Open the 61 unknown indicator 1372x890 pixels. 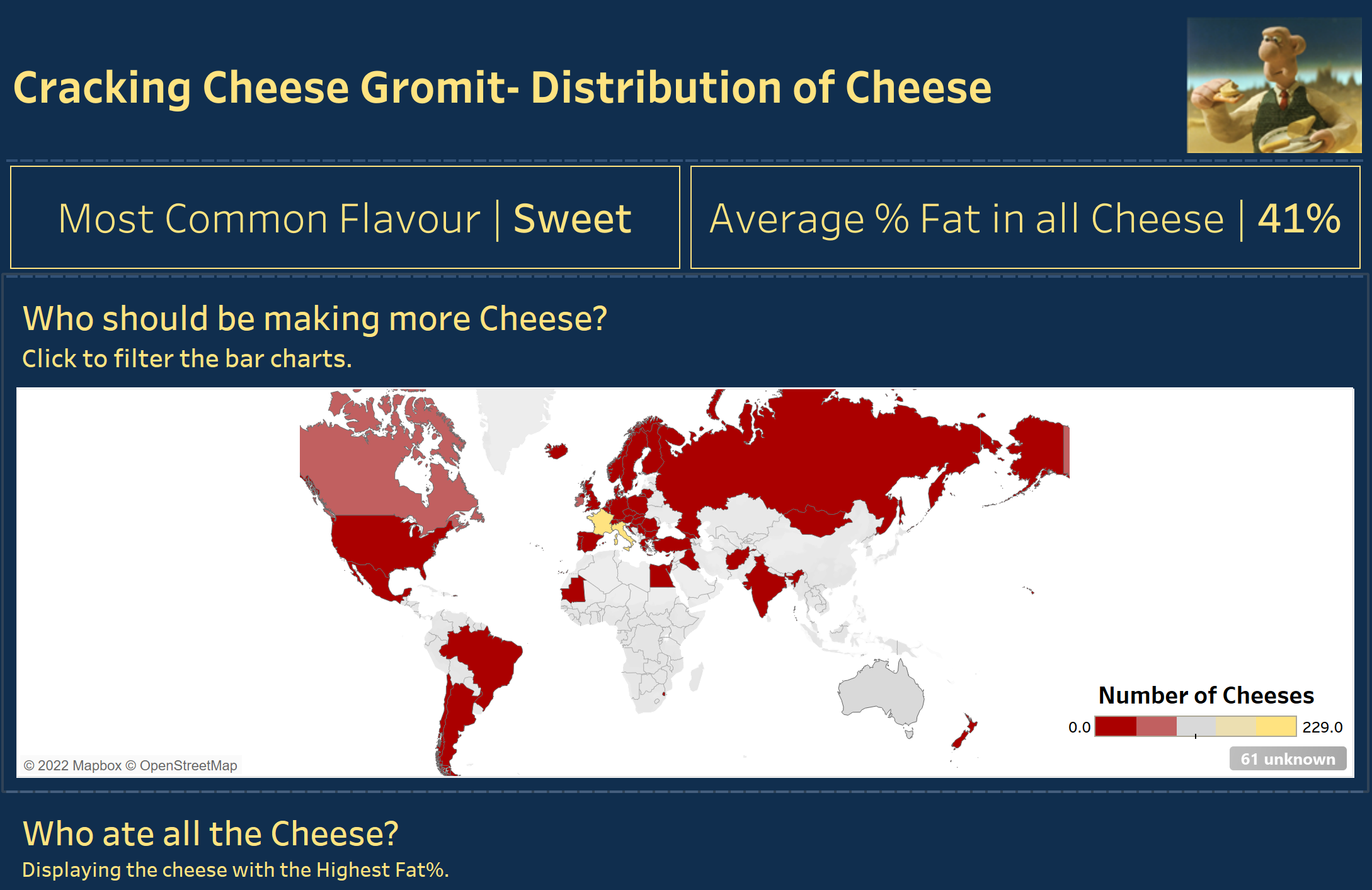1287,759
